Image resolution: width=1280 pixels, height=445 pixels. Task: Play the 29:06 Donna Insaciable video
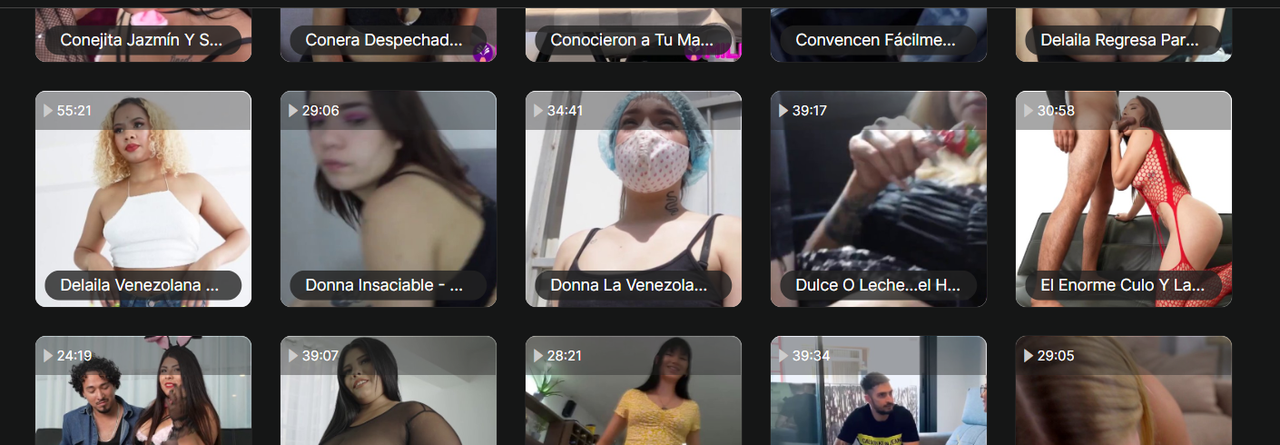(x=388, y=199)
